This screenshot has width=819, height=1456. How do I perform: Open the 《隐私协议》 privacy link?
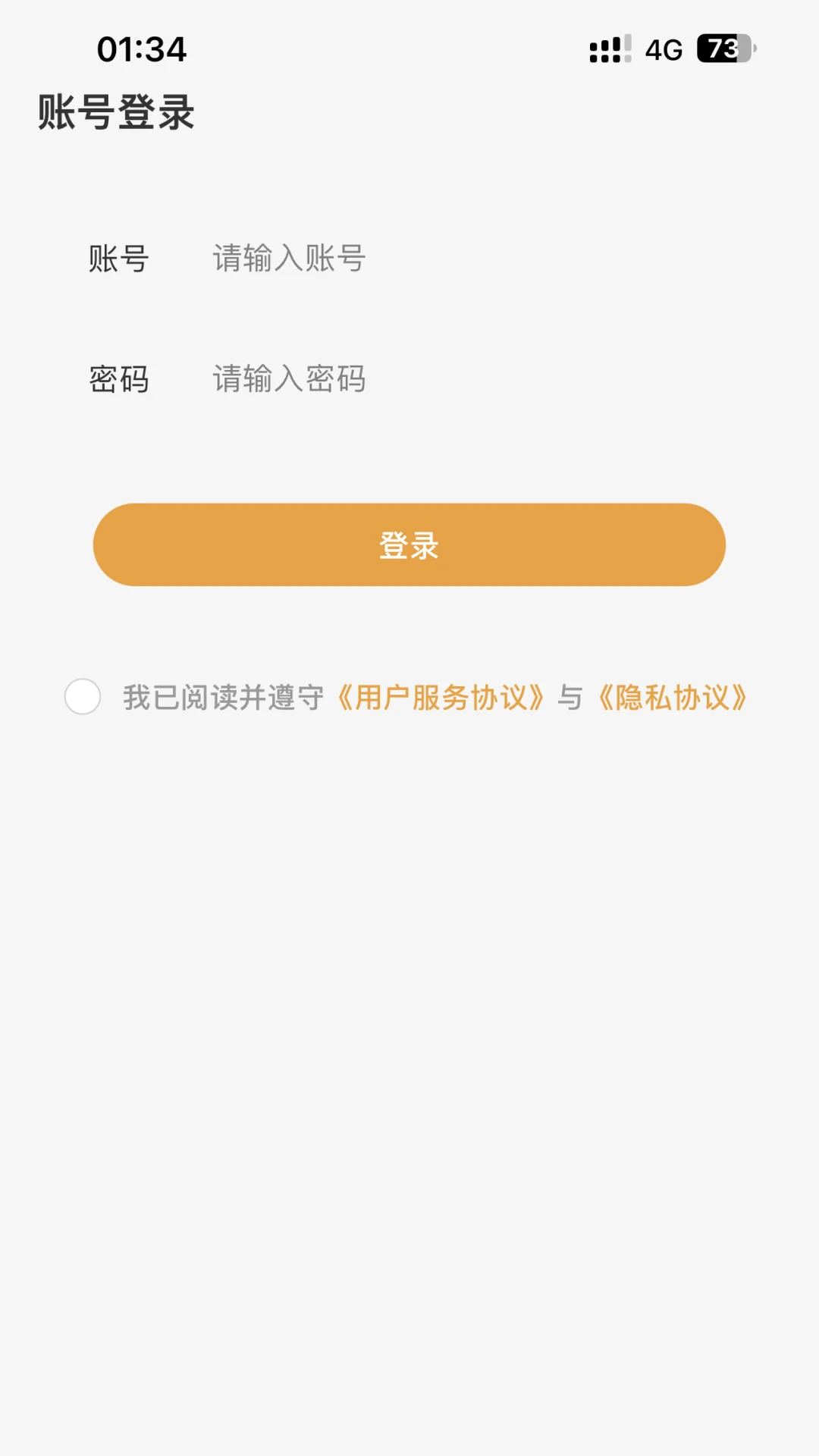pyautogui.click(x=672, y=698)
